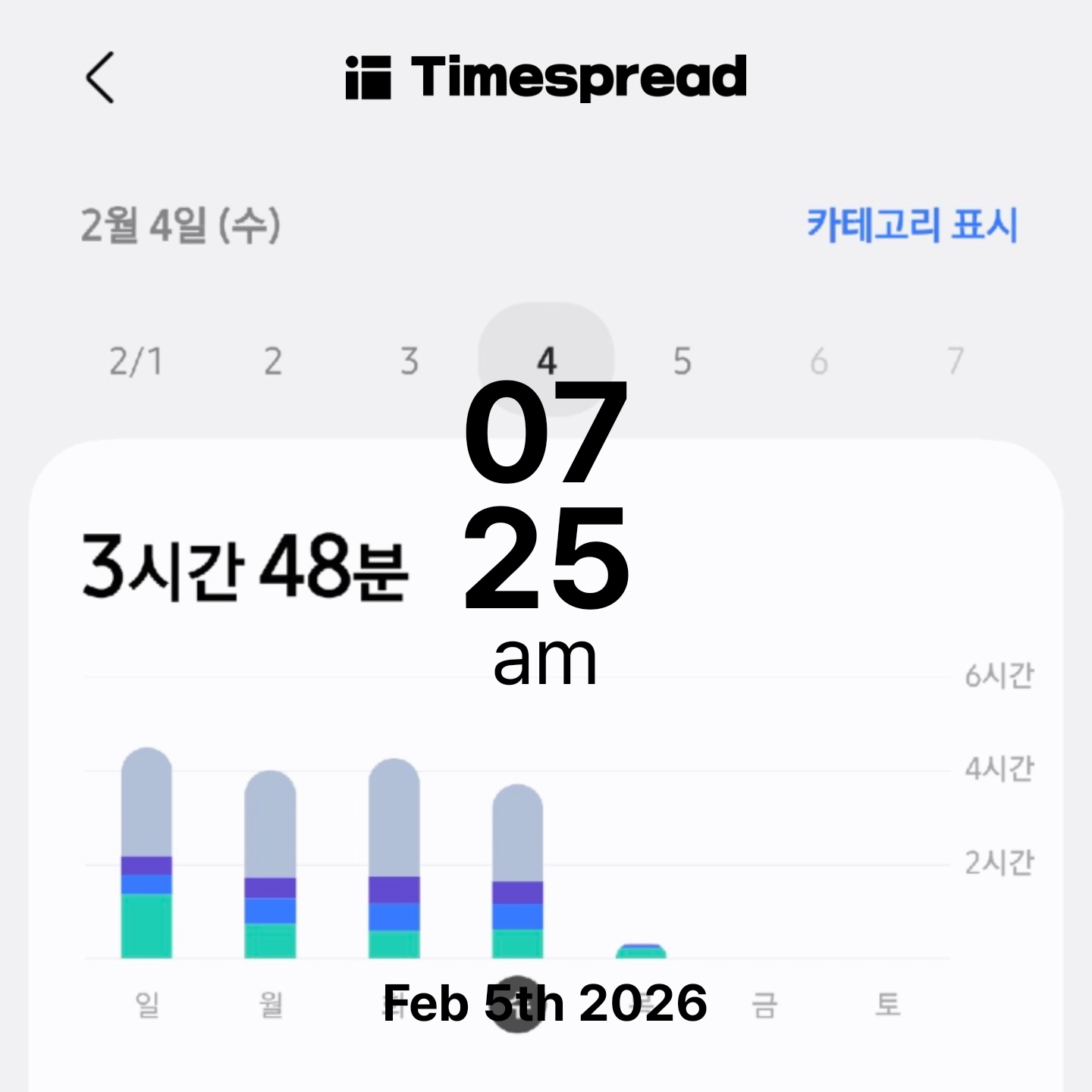Viewport: 1092px width, 1092px height.
Task: Tap the 카테고리 표시 link
Action: [912, 225]
